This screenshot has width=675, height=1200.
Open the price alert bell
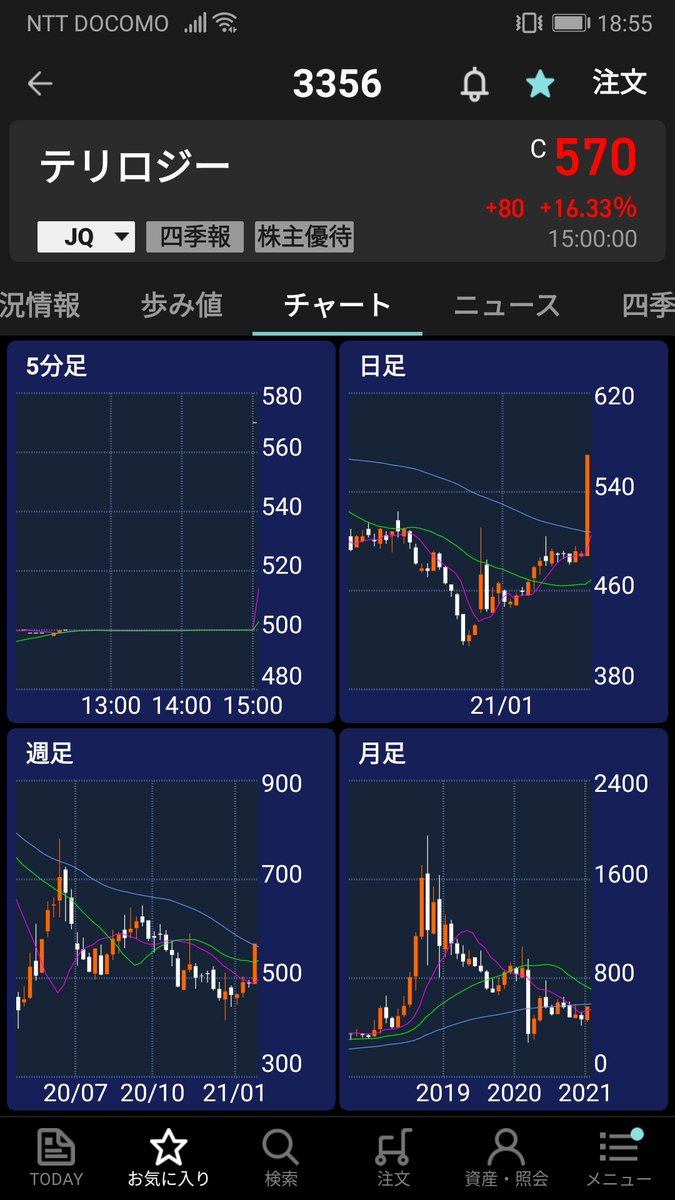coord(474,85)
